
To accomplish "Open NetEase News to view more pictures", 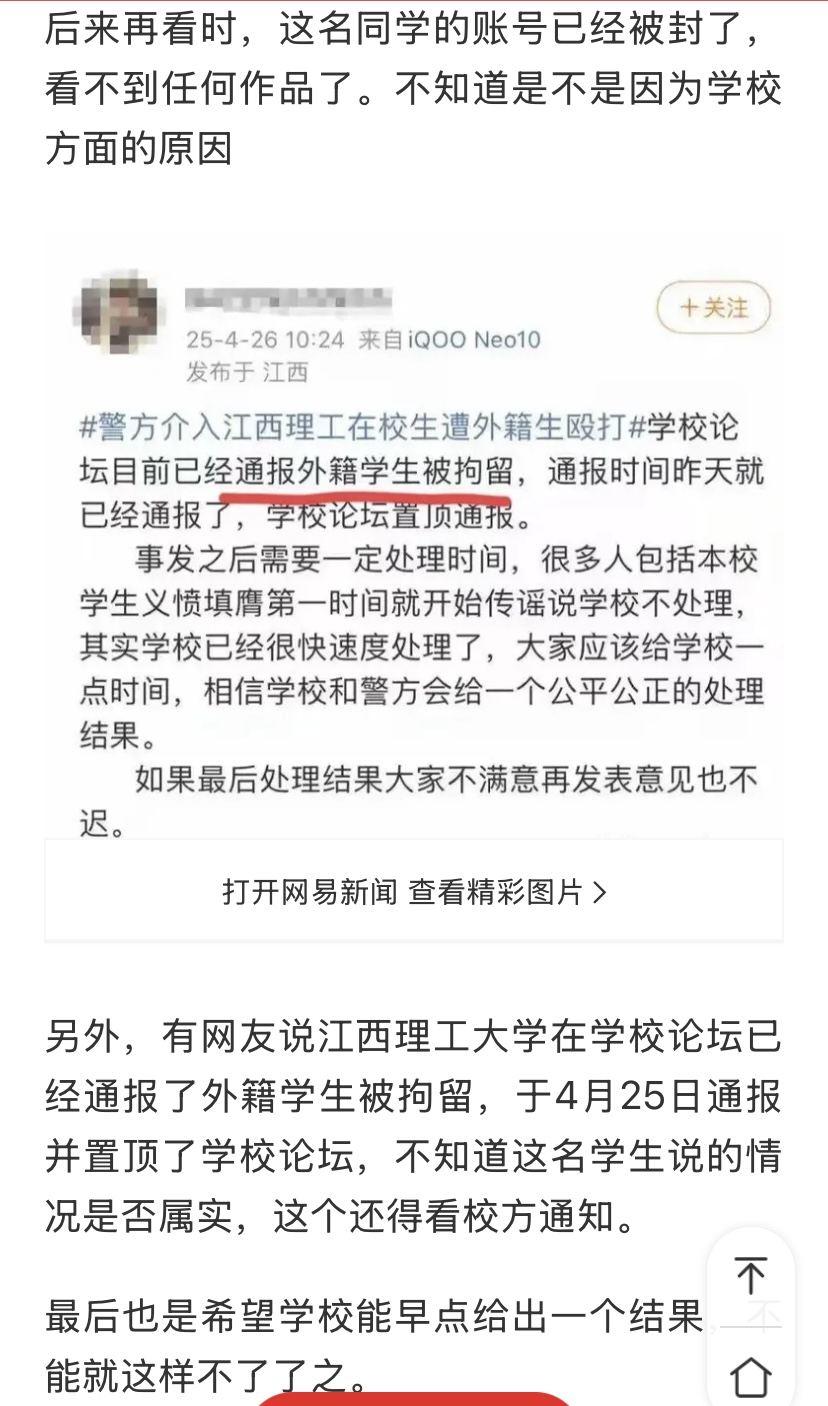I will tap(414, 892).
